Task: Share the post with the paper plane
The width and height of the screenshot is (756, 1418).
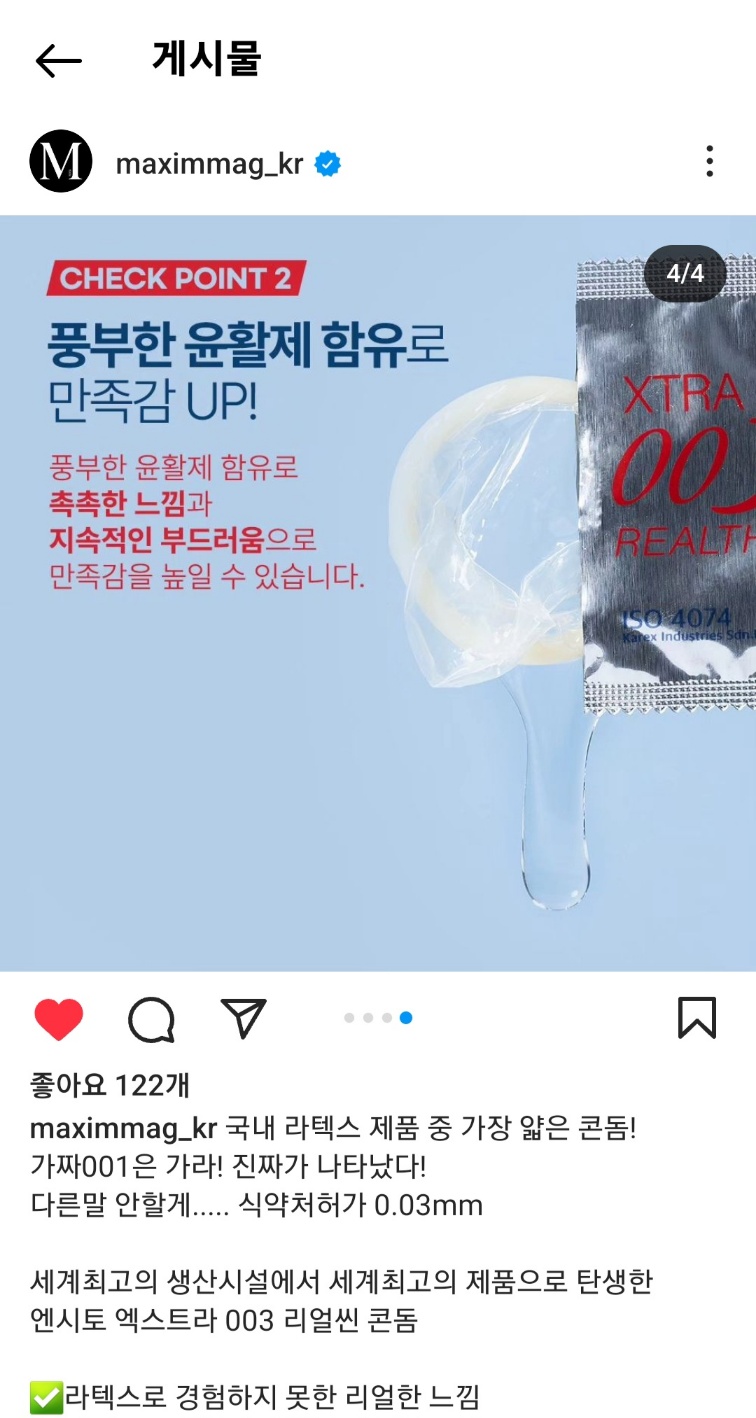Action: [x=243, y=1018]
